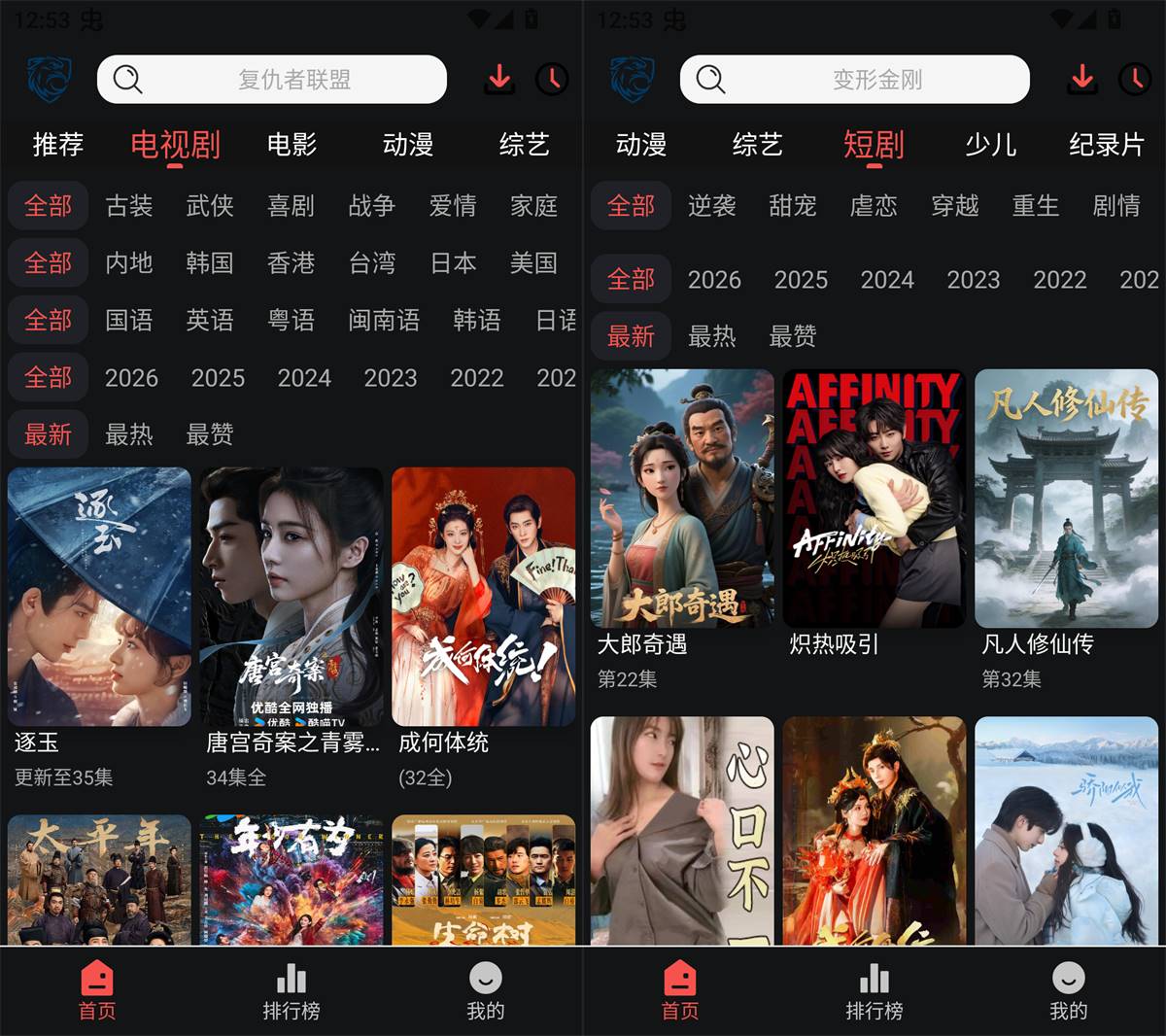This screenshot has width=1166, height=1036.
Task: Select the 少儿 tab
Action: coord(991,145)
